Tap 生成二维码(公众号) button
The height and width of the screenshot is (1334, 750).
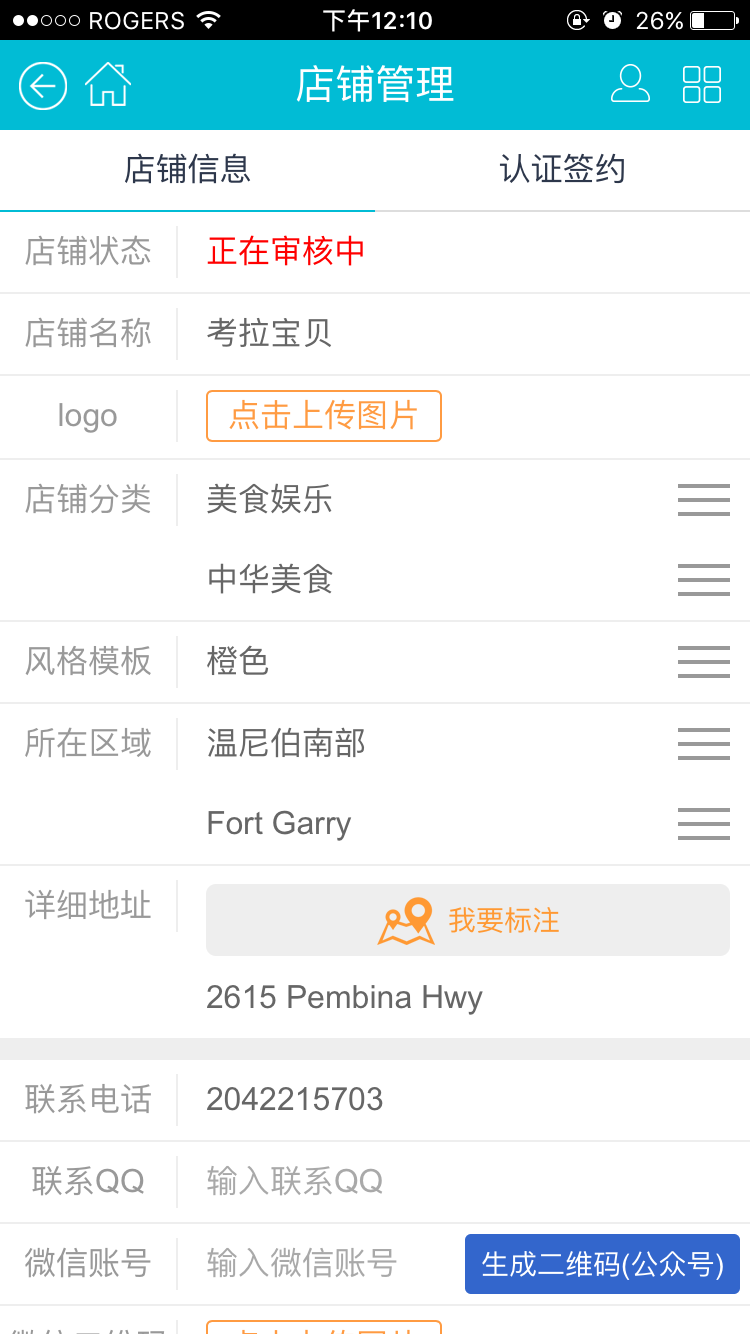tap(602, 1265)
